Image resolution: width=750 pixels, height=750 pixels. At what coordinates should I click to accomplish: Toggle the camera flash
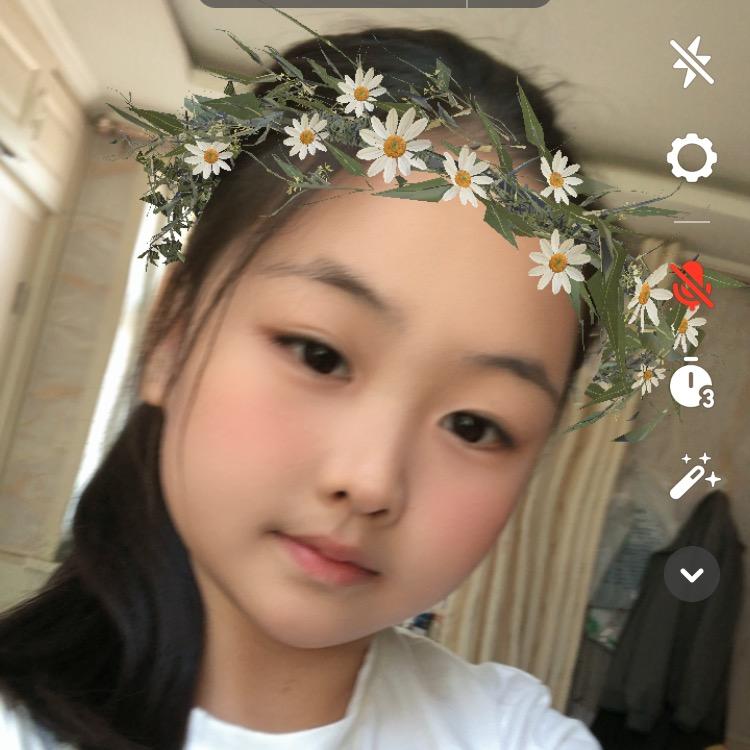coord(692,63)
